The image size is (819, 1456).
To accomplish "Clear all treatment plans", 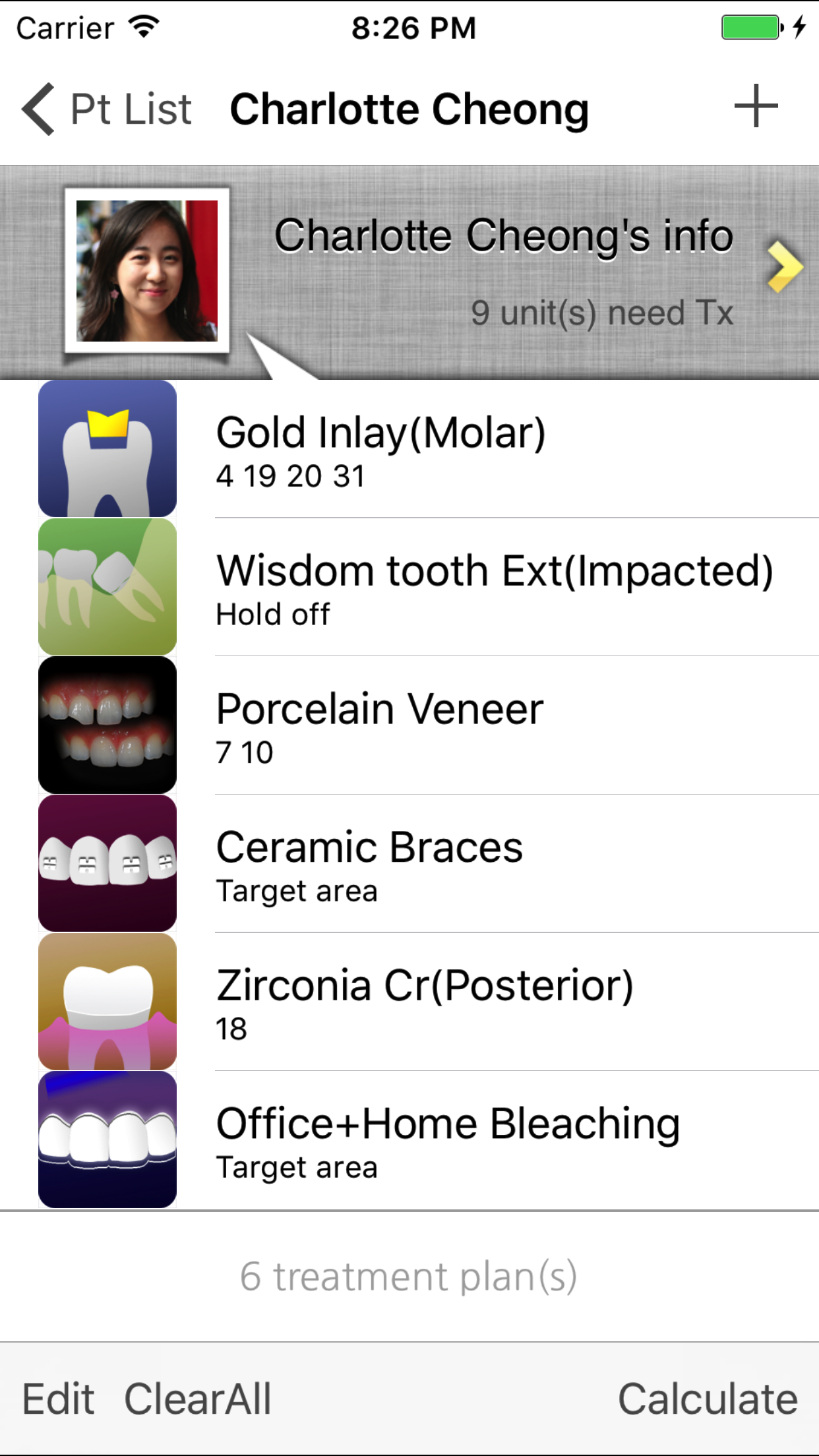I will [x=198, y=1399].
